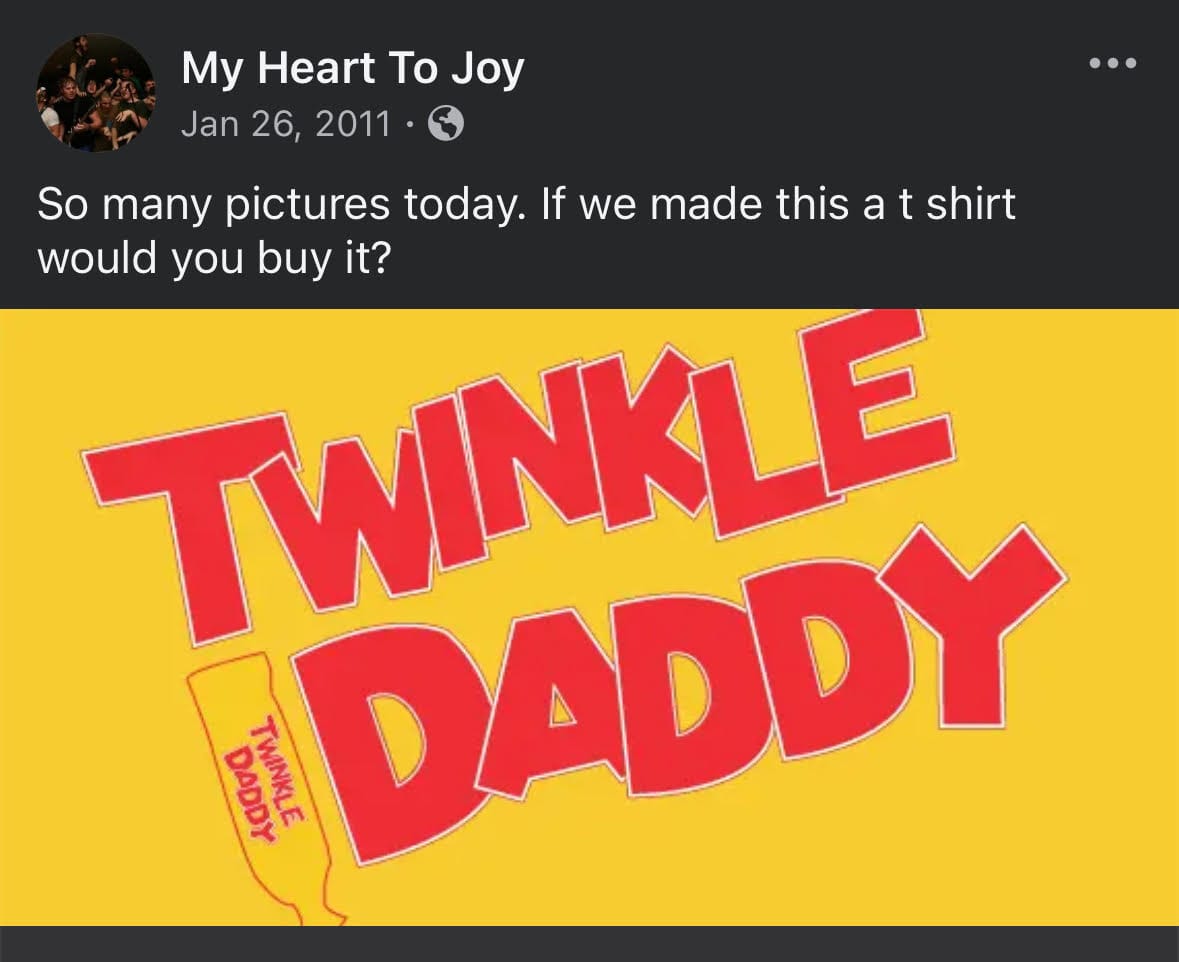Open the My Heart To Joy page name
The image size is (1179, 962).
[x=352, y=70]
